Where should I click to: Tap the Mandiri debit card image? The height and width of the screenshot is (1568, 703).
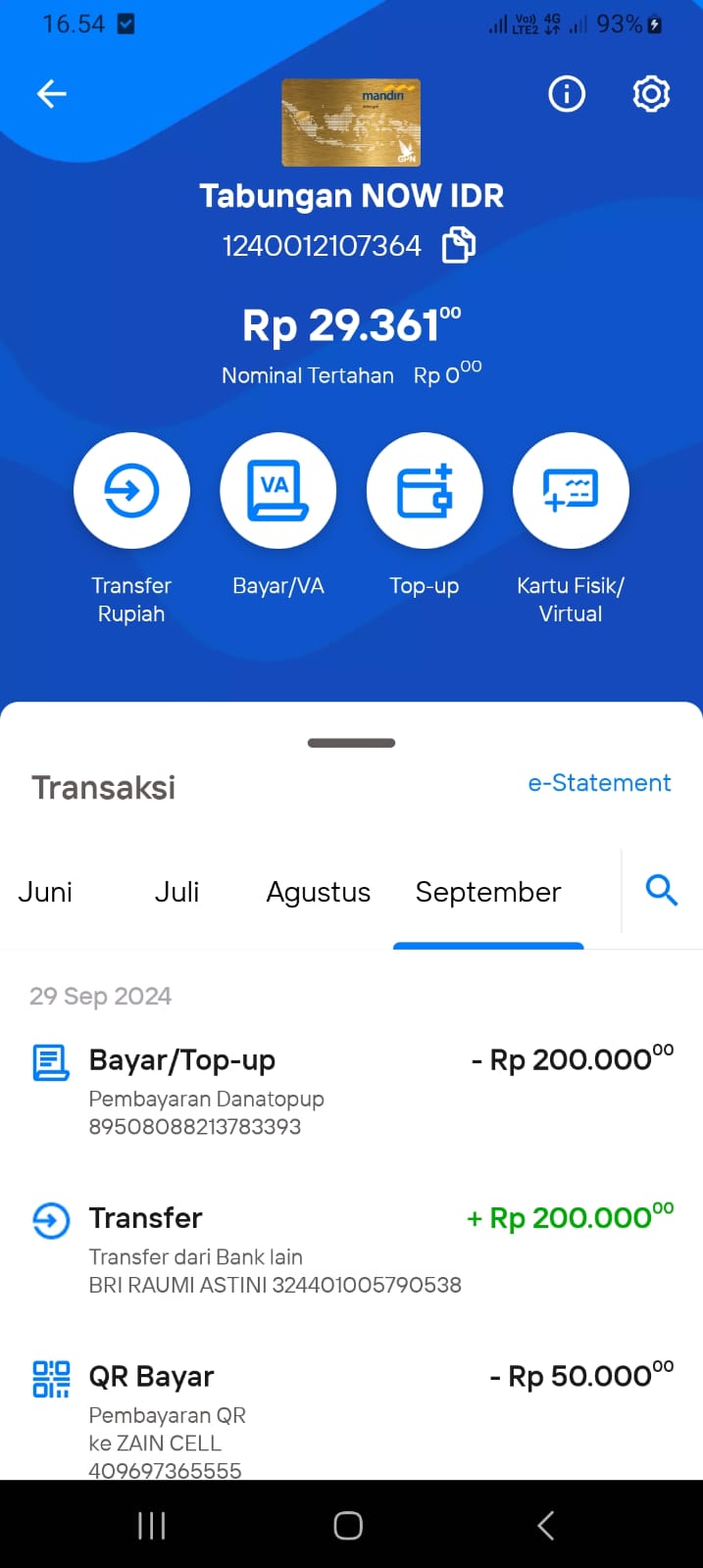351,122
